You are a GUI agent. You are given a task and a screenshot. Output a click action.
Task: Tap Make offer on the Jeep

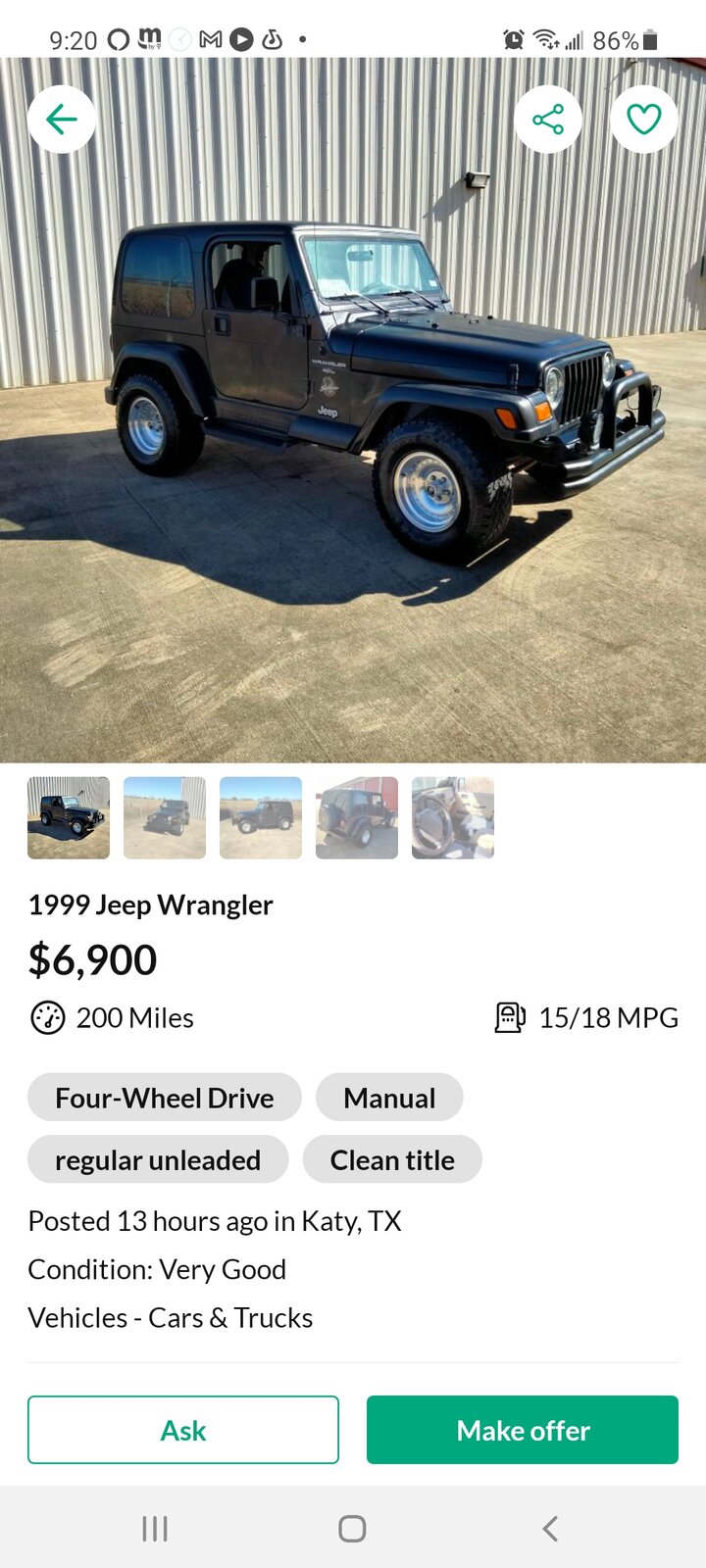(522, 1430)
